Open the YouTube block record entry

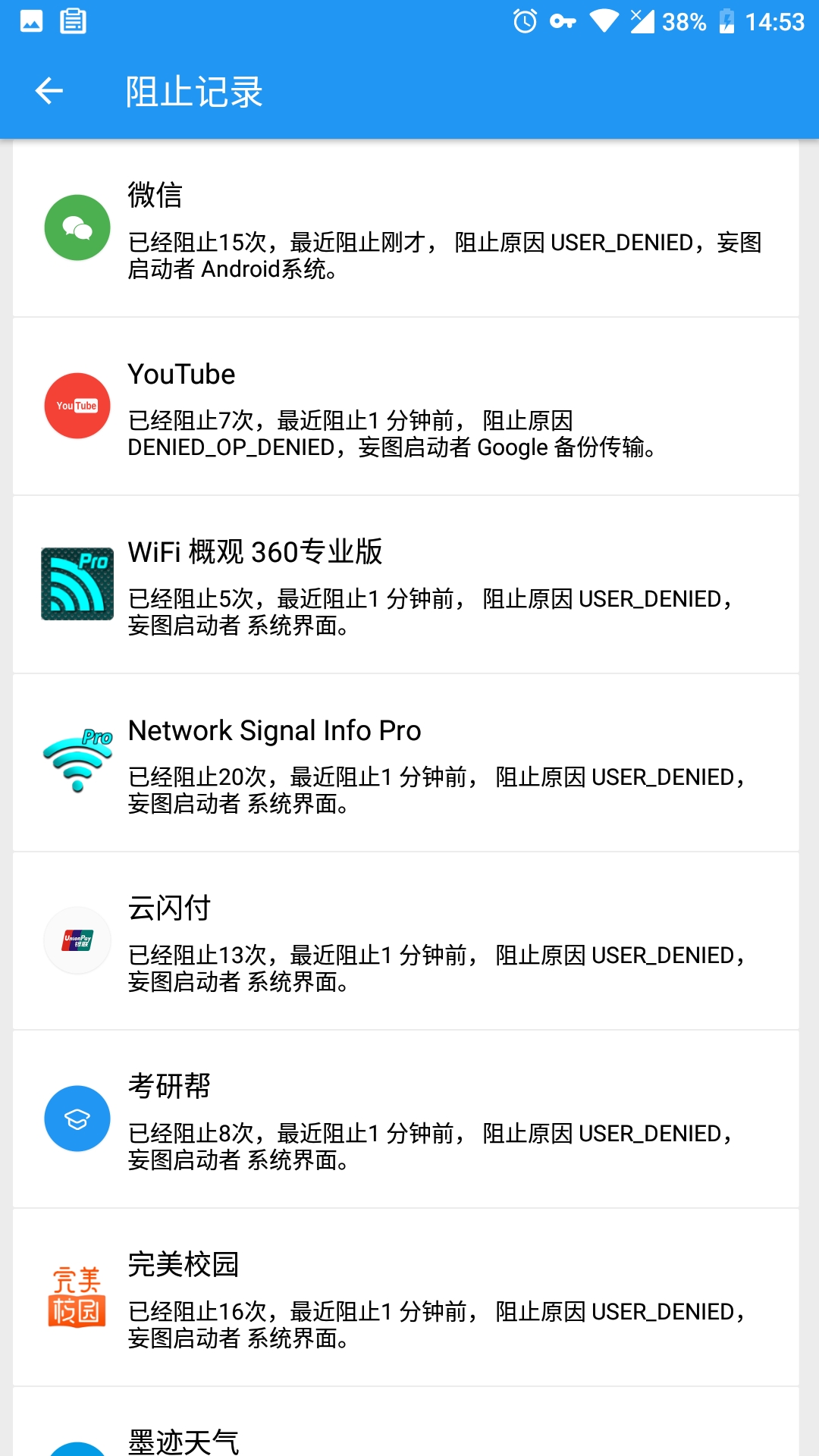click(409, 409)
